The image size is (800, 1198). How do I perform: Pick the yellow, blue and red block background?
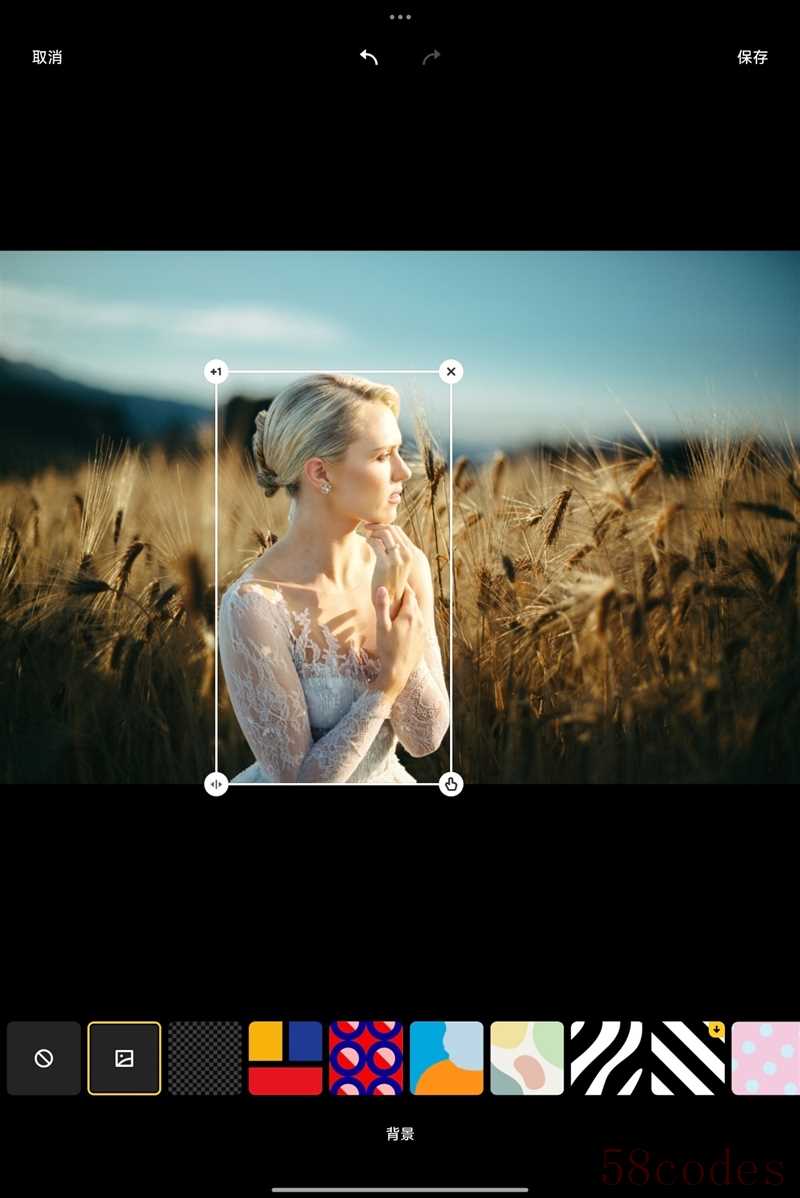tap(285, 1058)
